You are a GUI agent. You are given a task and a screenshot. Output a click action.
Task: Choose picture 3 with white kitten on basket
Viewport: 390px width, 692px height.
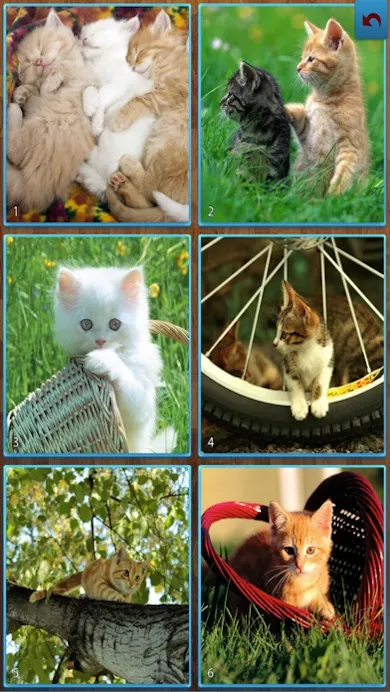click(x=98, y=346)
